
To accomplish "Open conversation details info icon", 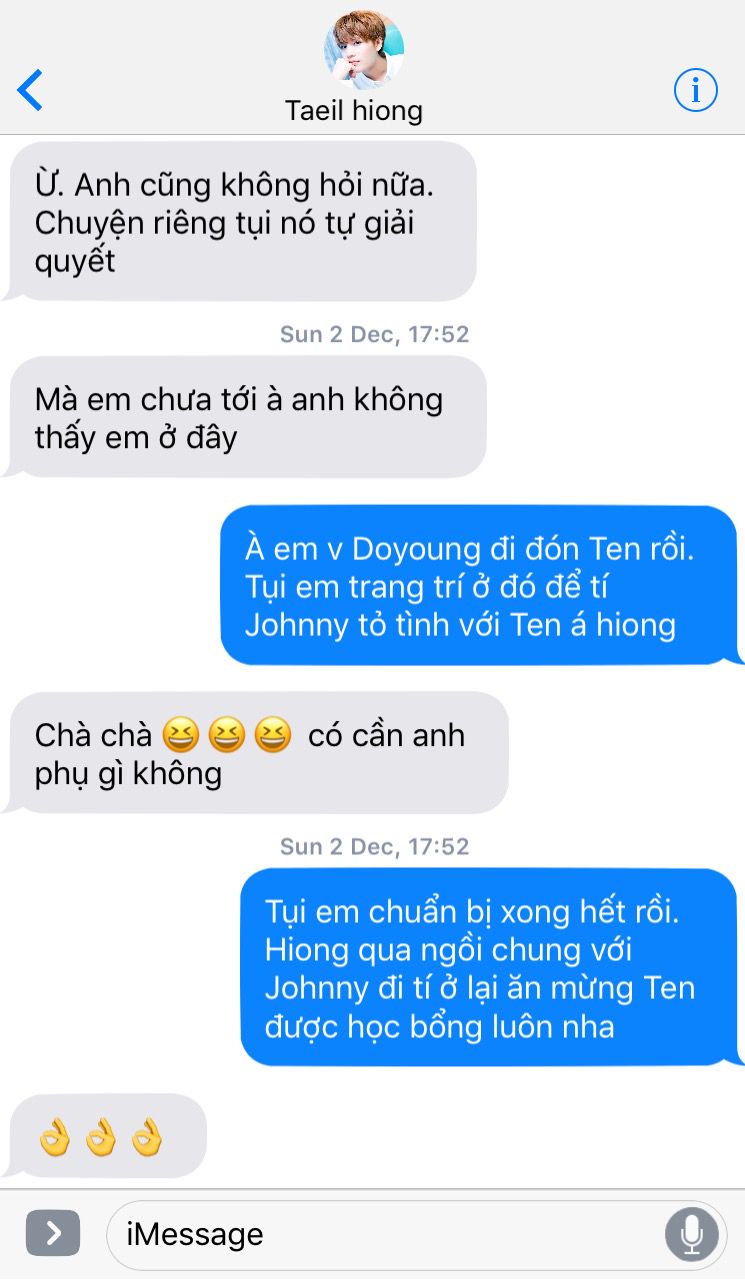I will pyautogui.click(x=695, y=91).
